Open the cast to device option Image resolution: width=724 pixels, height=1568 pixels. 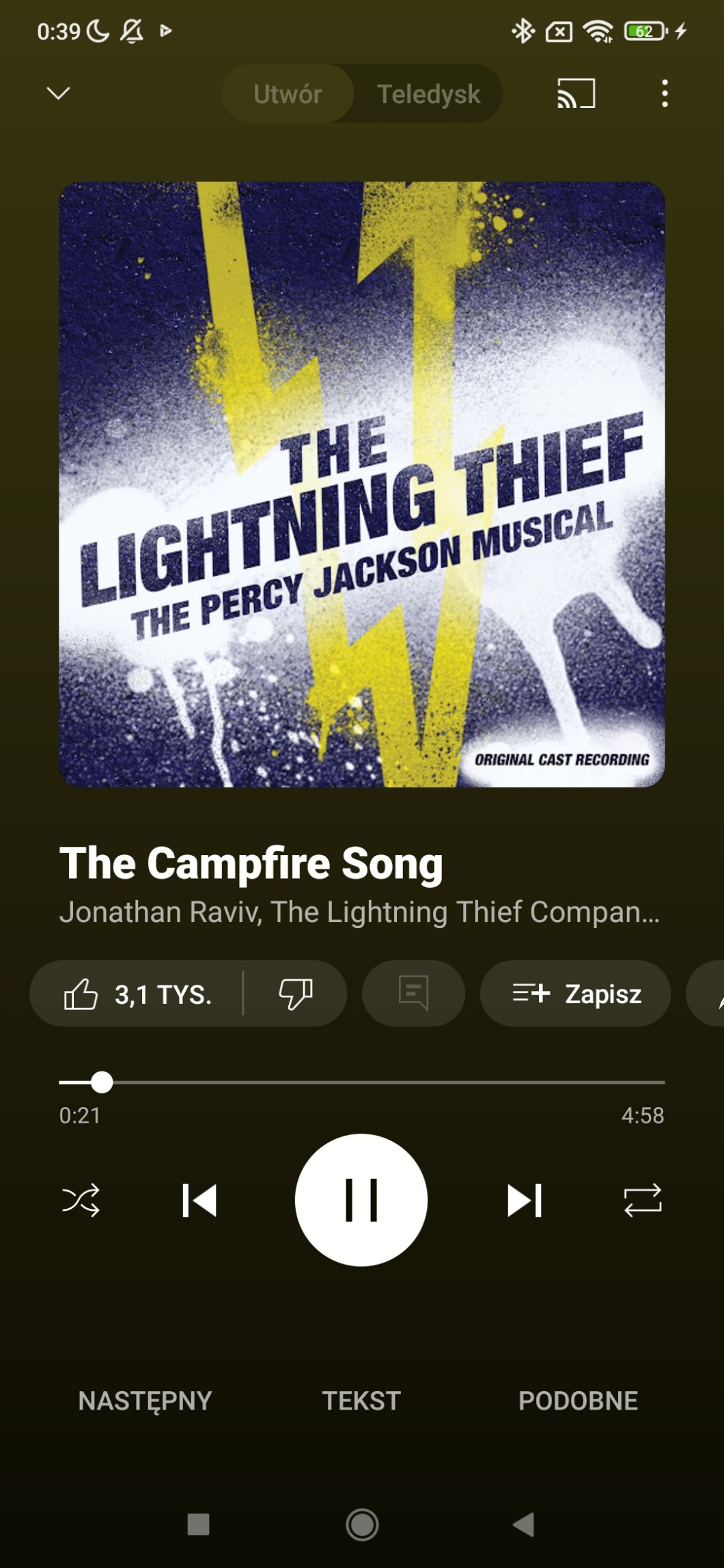coord(576,94)
